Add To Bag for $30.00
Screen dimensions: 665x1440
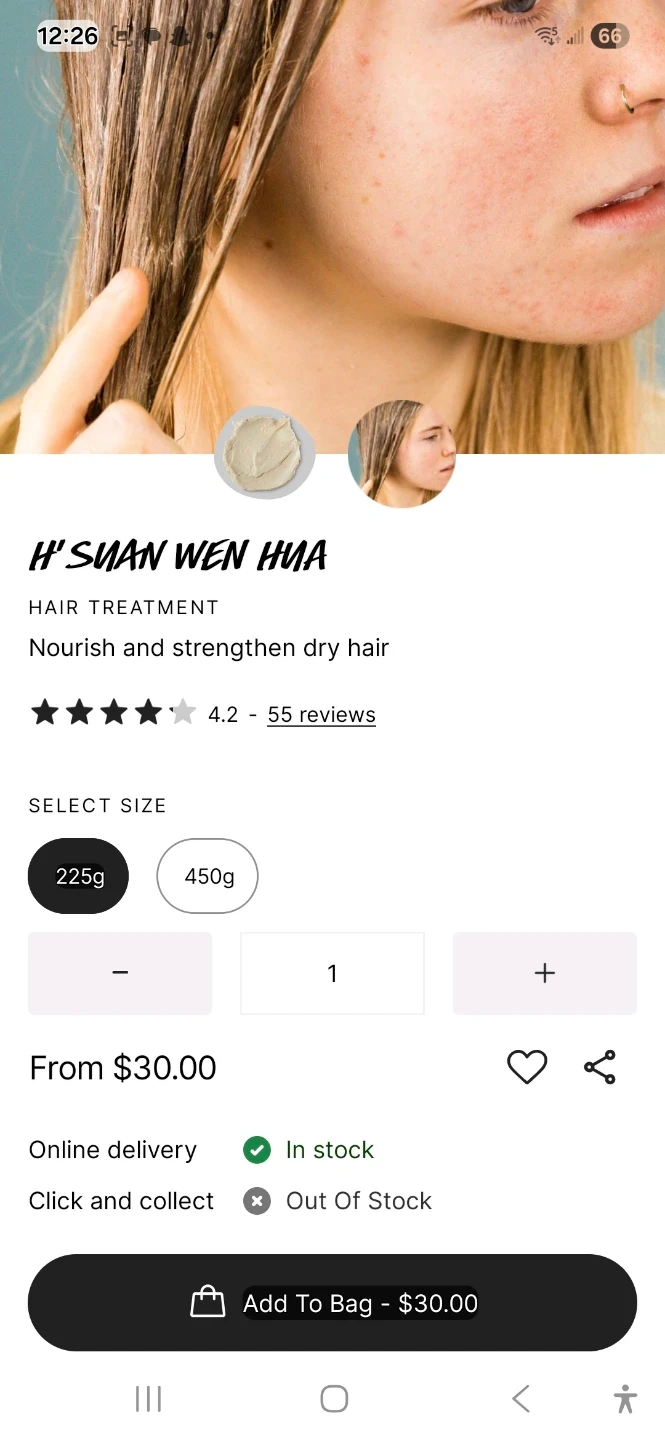point(332,1303)
